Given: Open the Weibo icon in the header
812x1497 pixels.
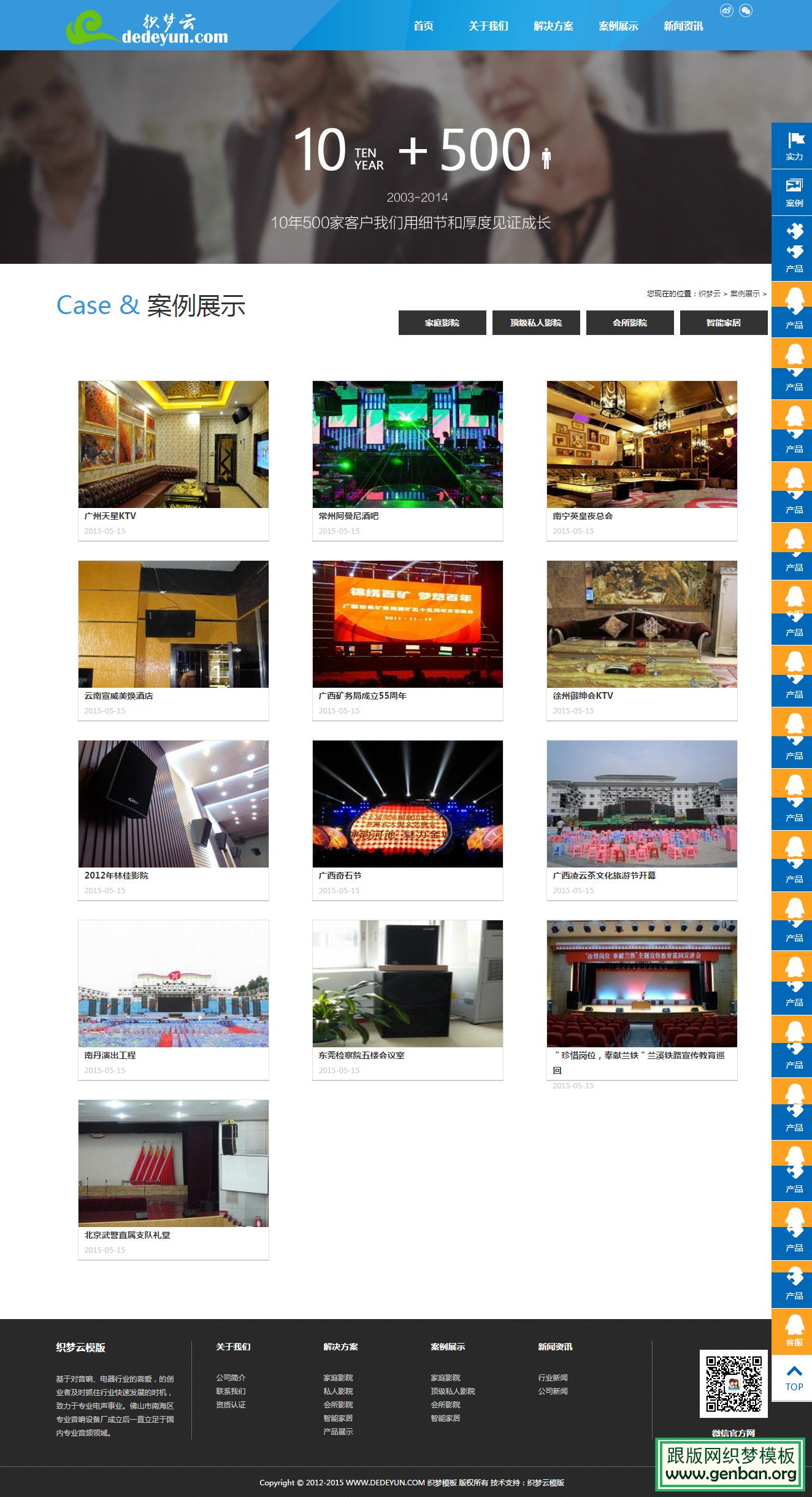Looking at the screenshot, I should 727,10.
